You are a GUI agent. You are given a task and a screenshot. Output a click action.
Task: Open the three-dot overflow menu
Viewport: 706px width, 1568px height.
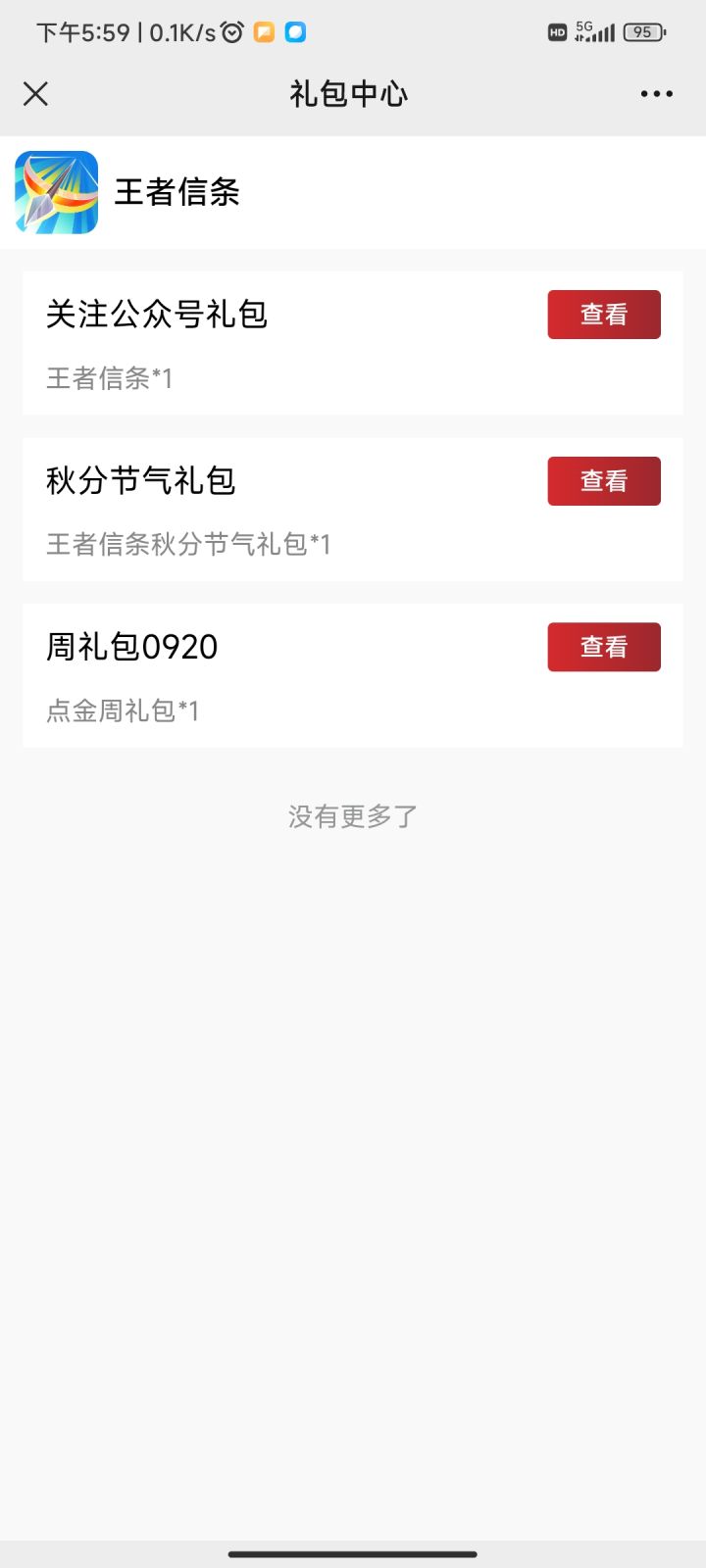tap(656, 94)
